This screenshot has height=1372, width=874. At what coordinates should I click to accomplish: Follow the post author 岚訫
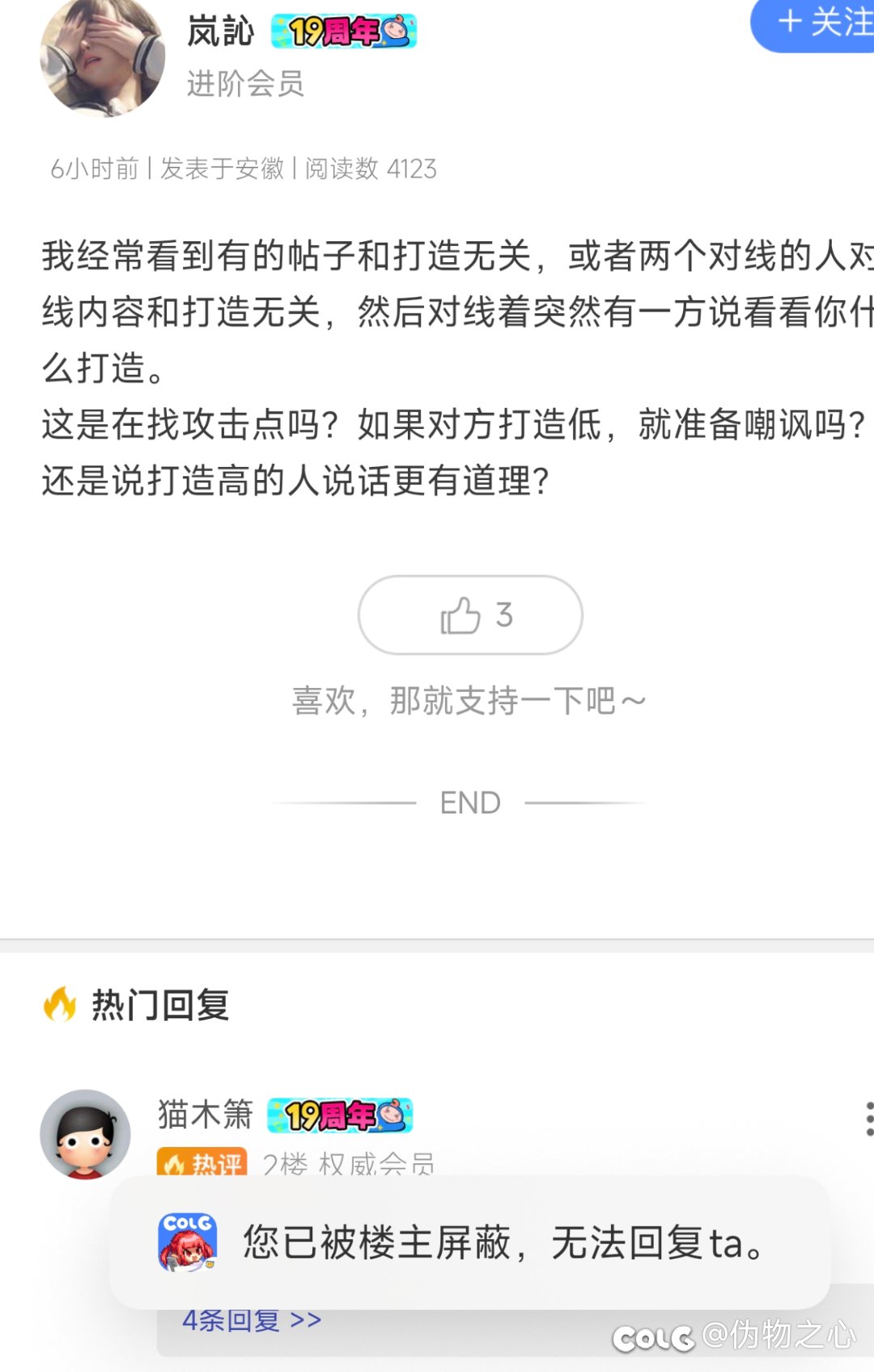tap(817, 23)
